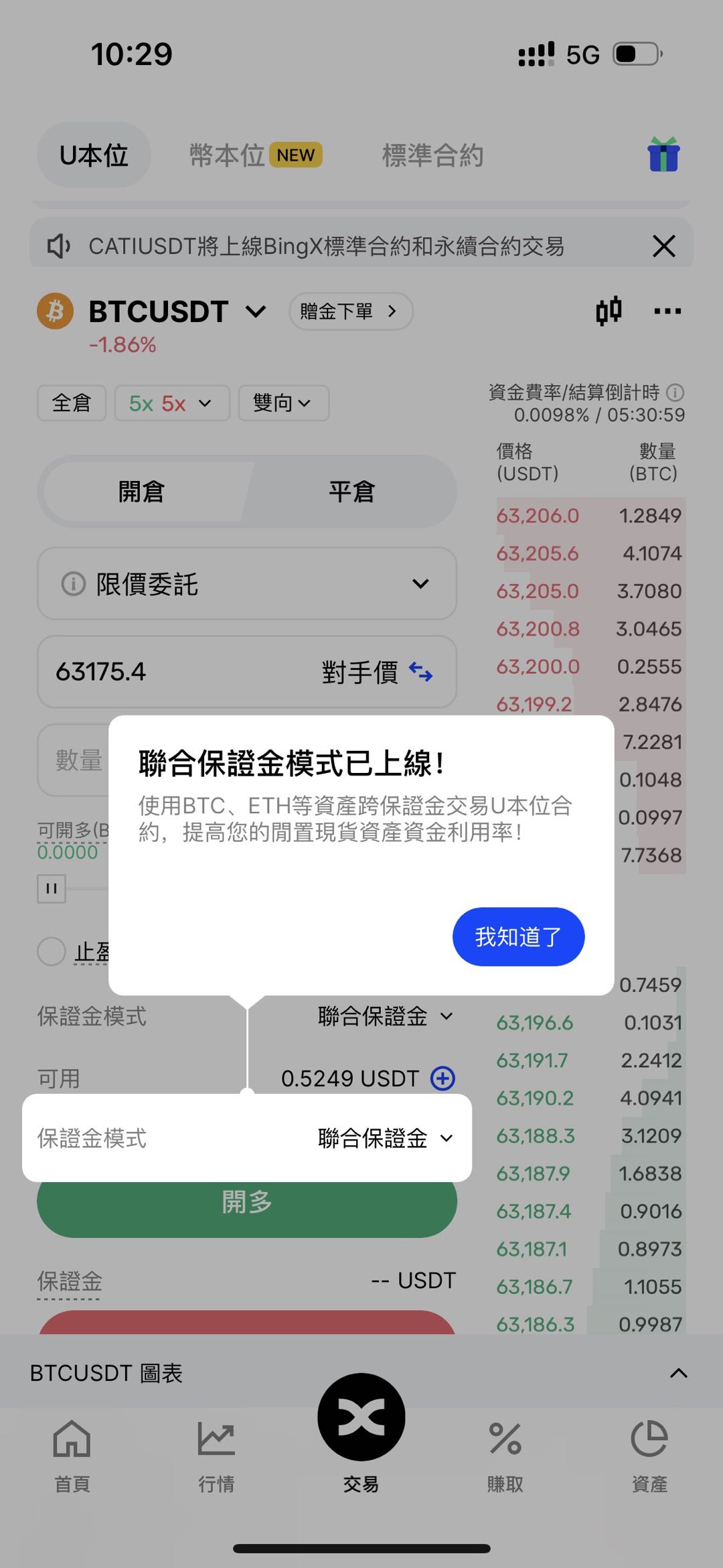Close the CATIUSDT announcement banner

(663, 246)
